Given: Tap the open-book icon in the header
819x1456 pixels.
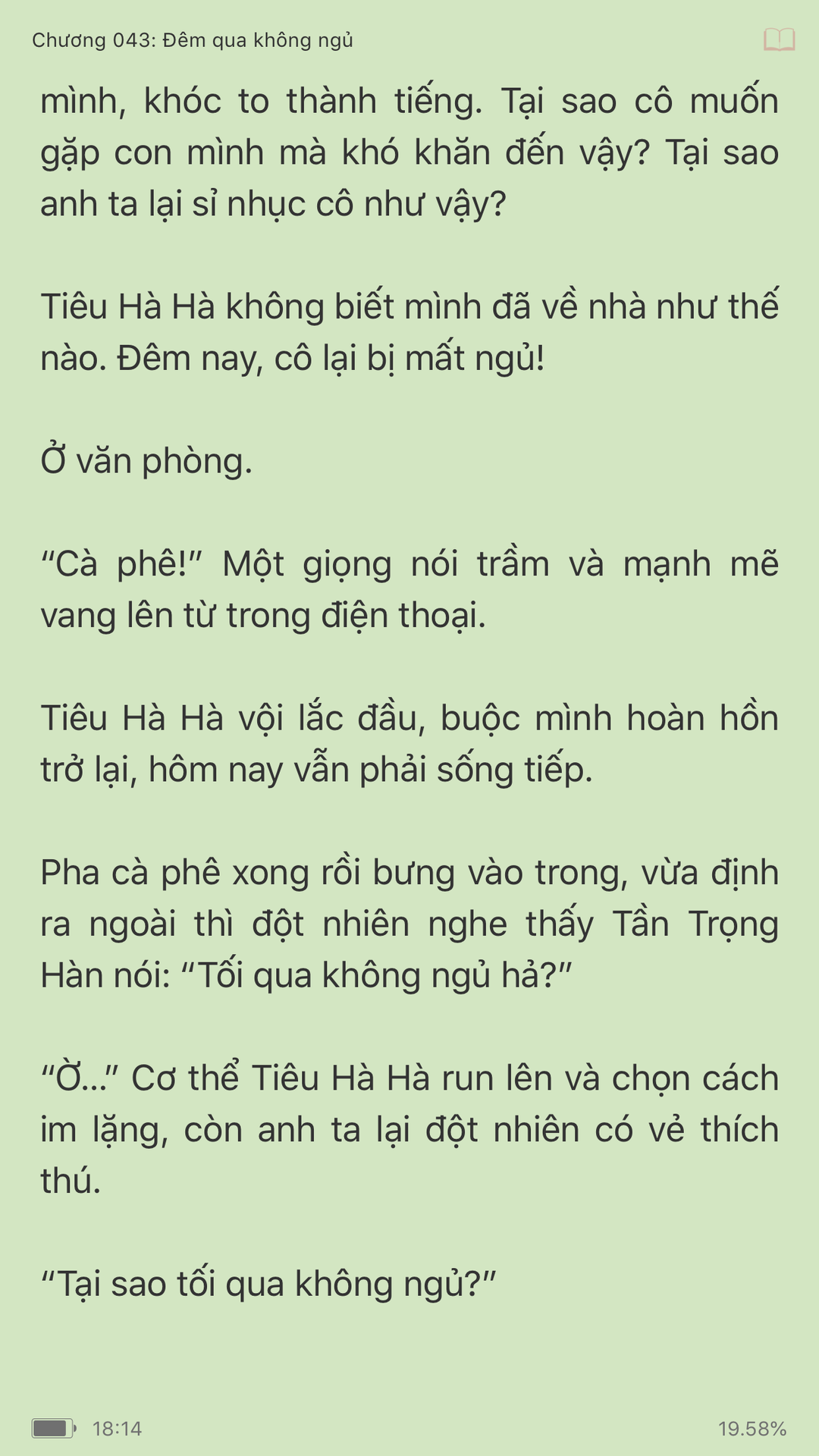Looking at the screenshot, I should coord(779,39).
